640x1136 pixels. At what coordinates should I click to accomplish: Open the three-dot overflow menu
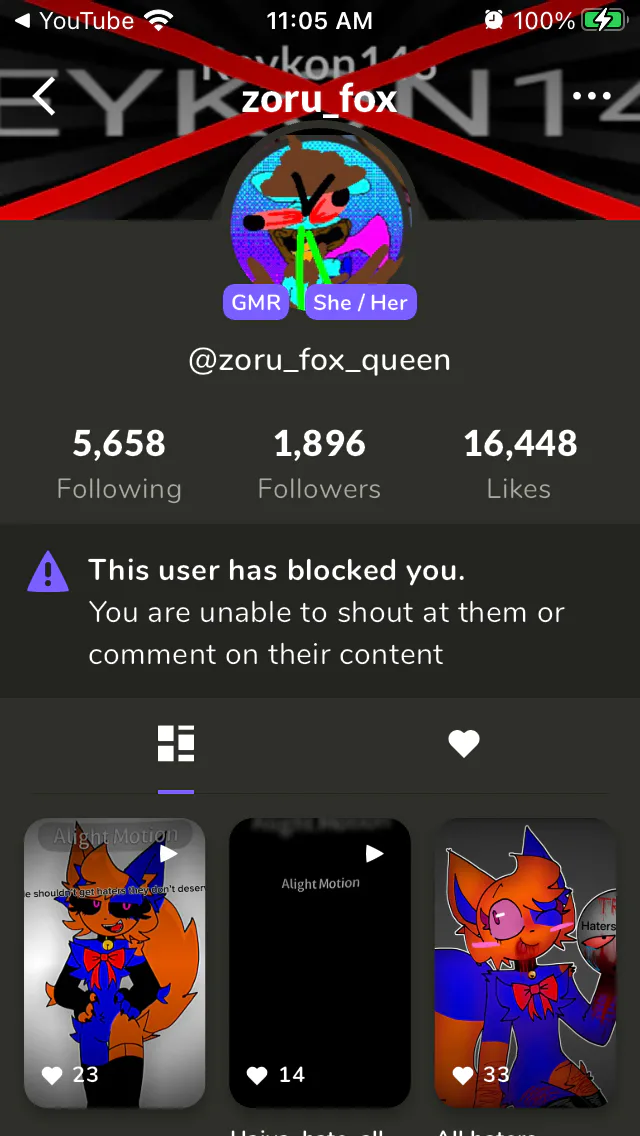pyautogui.click(x=591, y=96)
